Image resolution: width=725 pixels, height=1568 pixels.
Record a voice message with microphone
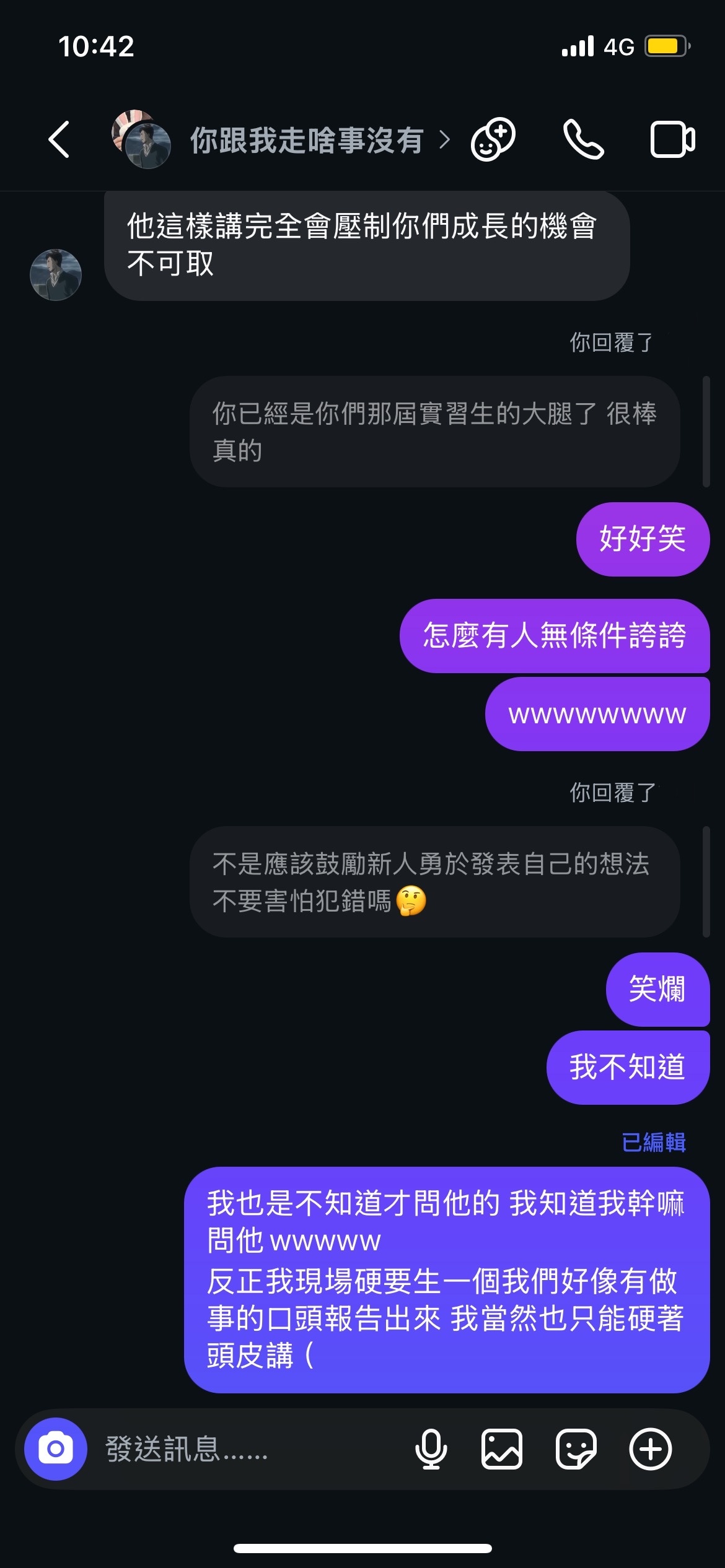pyautogui.click(x=431, y=1449)
